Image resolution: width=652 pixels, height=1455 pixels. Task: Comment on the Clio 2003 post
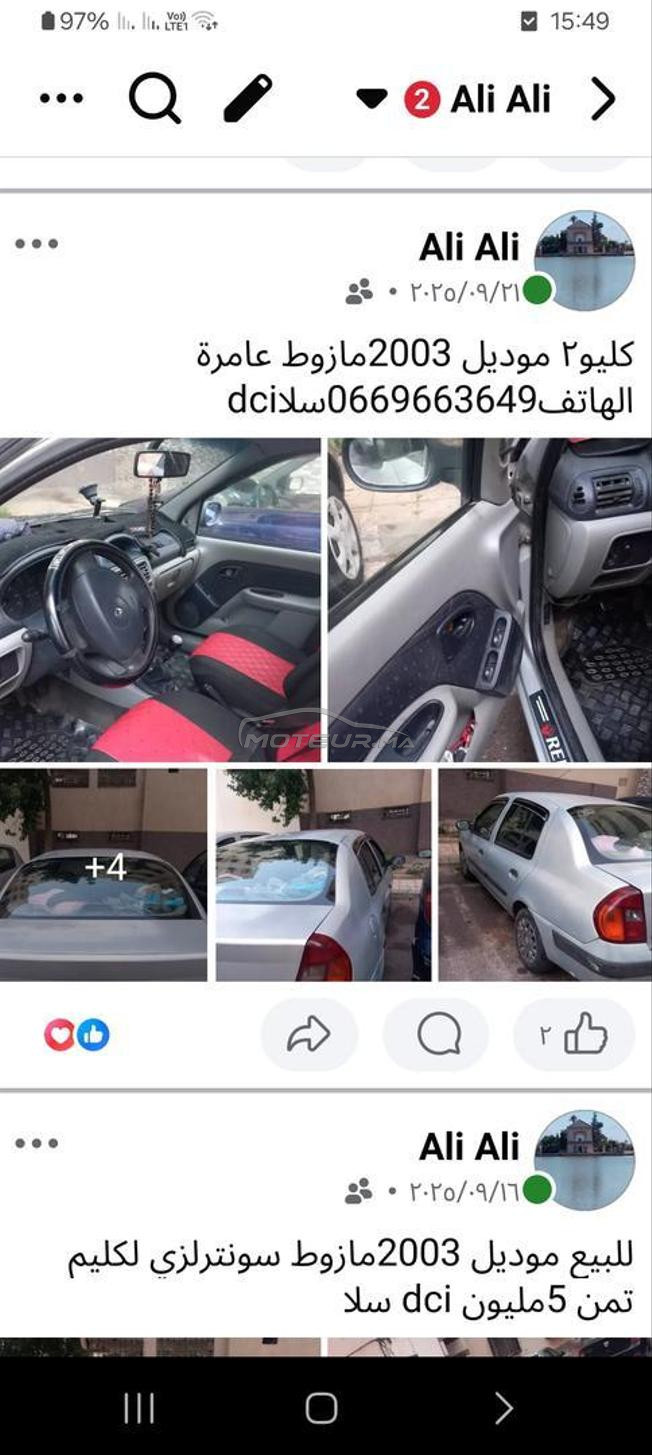click(439, 1034)
